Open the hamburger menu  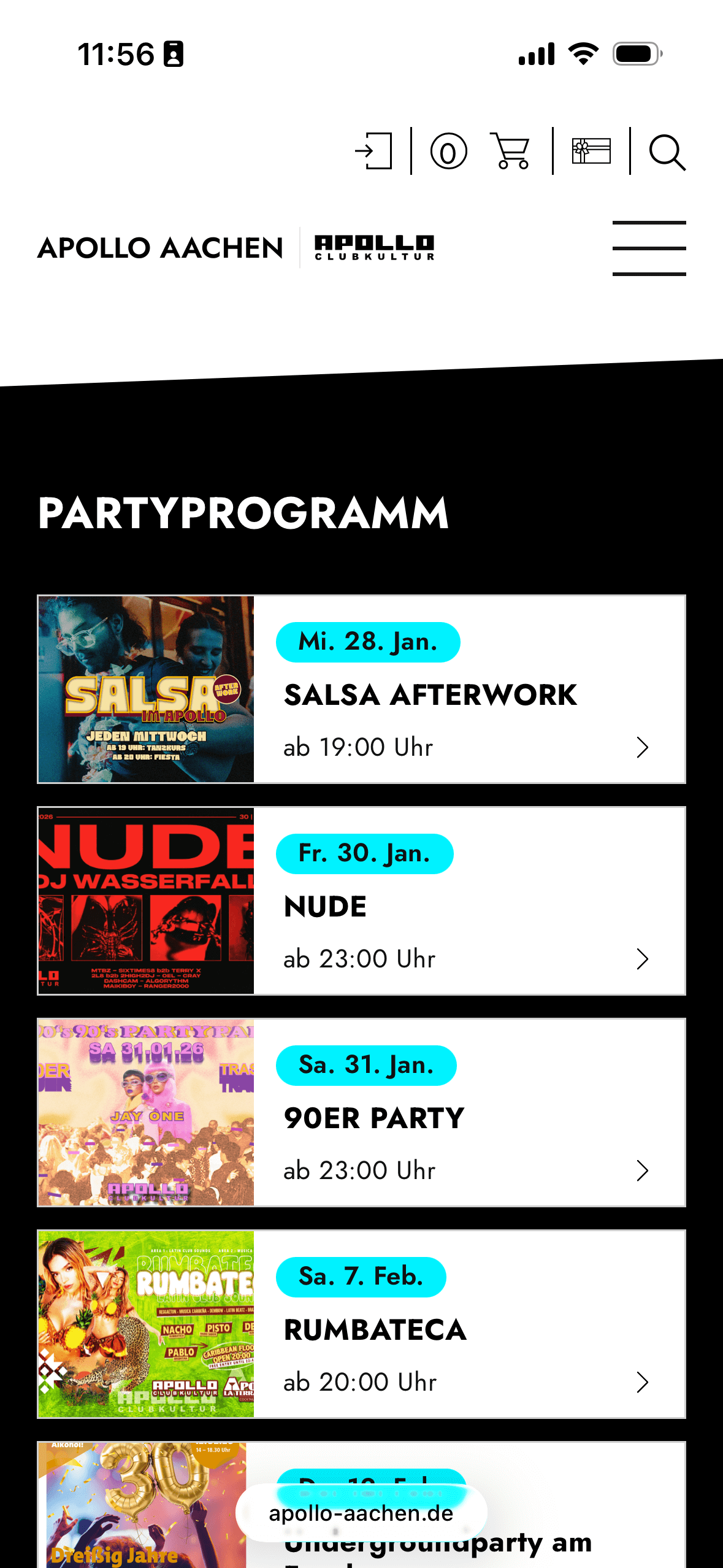(x=649, y=248)
